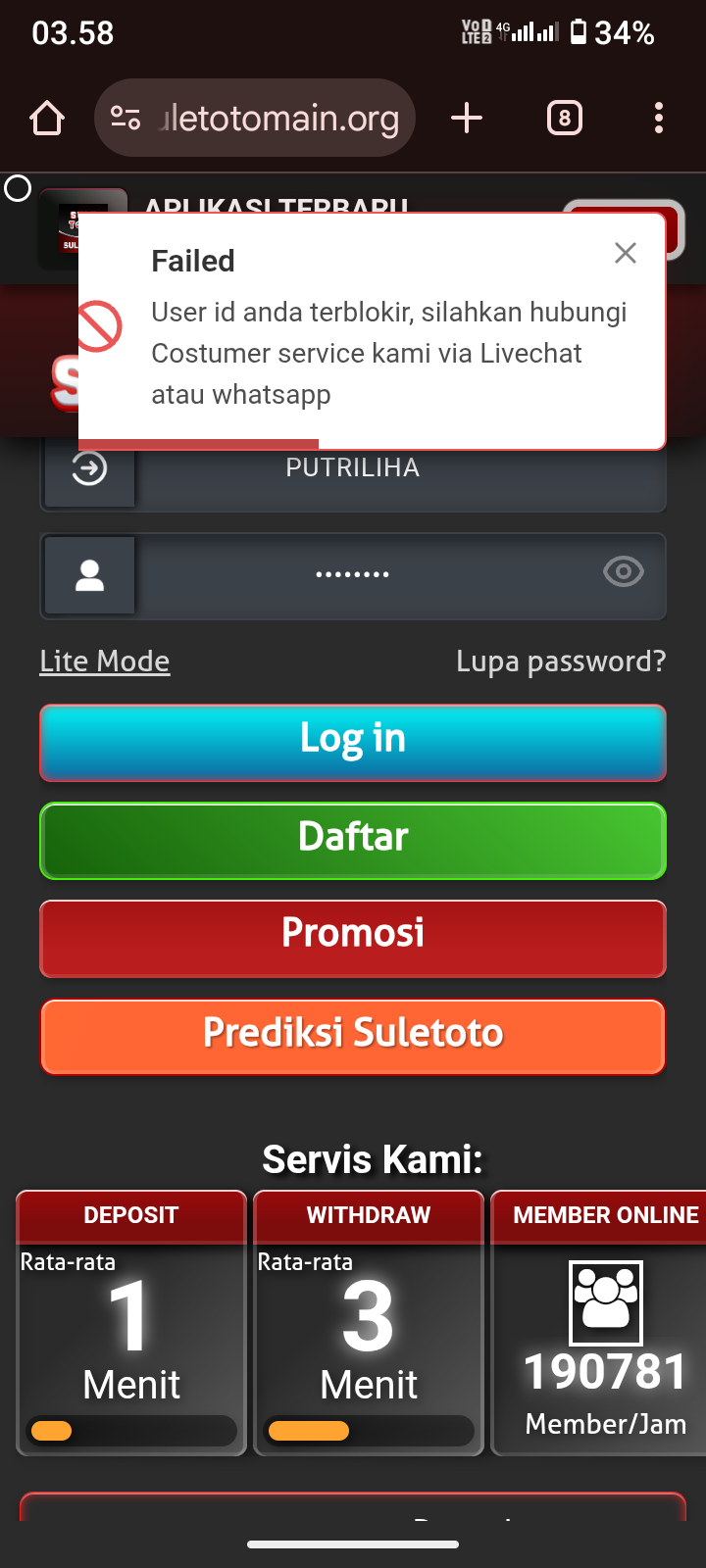Show the password with the eye icon
Image resolution: width=706 pixels, height=1568 pixels.
[624, 572]
